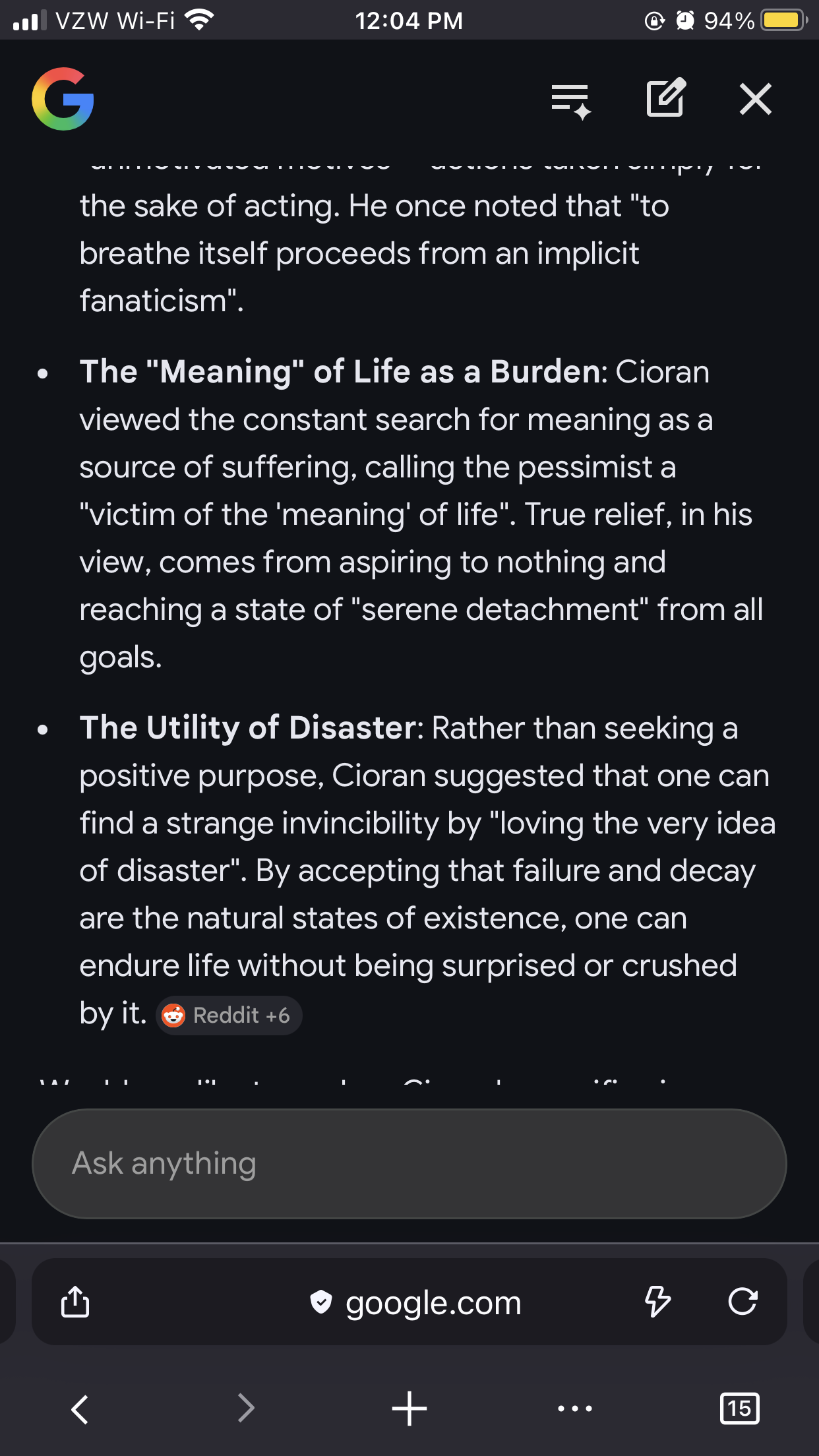
Task: Tap the Google logo
Action: (x=63, y=99)
